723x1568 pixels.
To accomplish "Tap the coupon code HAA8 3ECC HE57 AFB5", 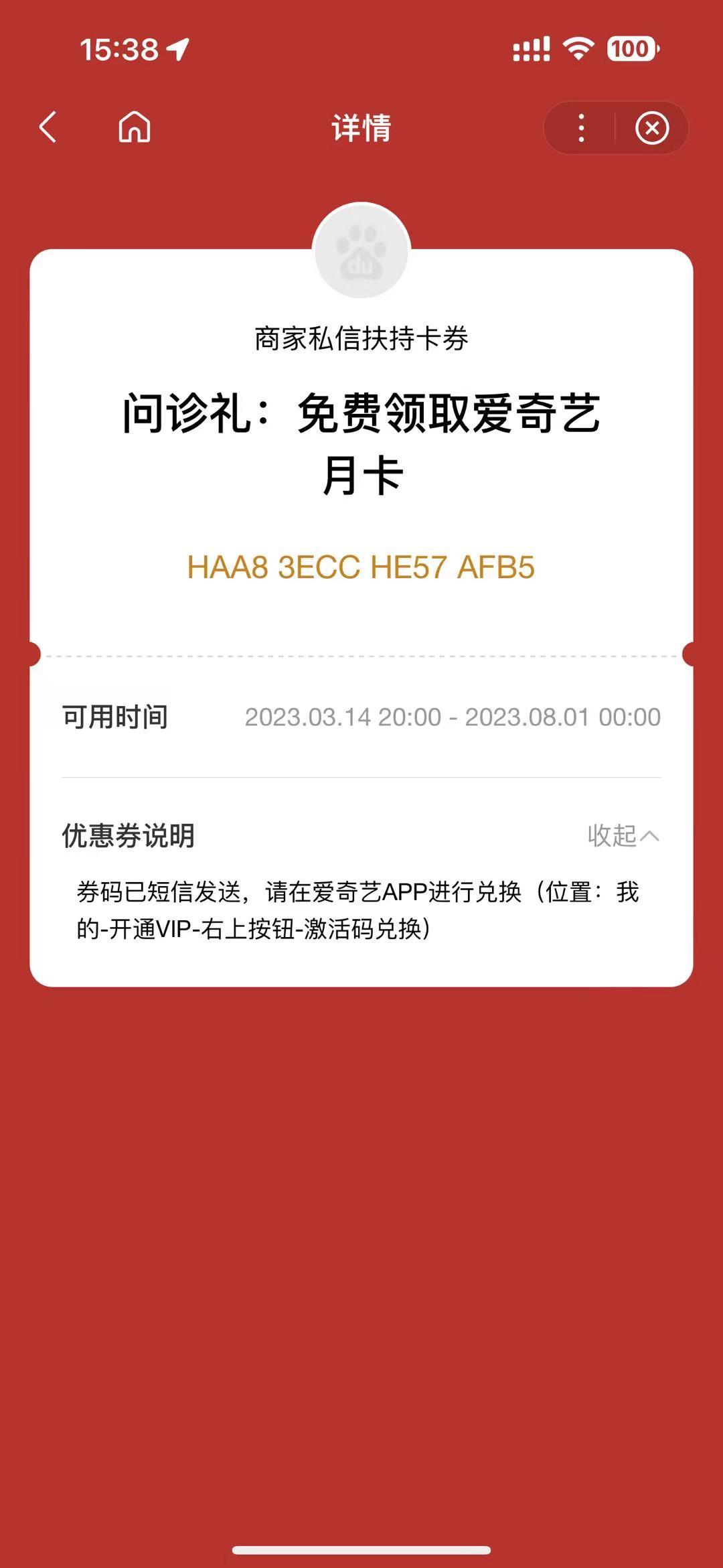I will [361, 567].
